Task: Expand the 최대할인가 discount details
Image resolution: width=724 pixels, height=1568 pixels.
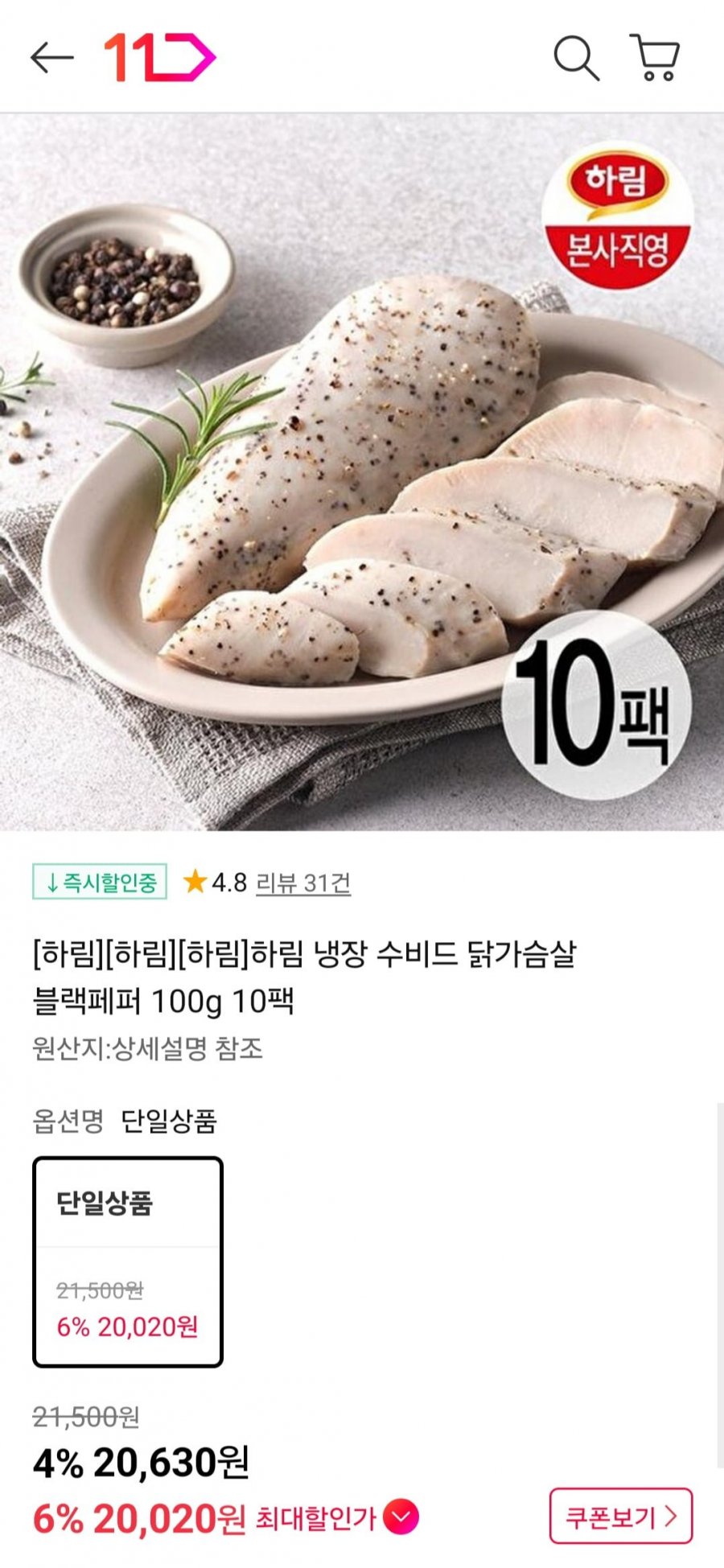Action: tap(401, 1517)
